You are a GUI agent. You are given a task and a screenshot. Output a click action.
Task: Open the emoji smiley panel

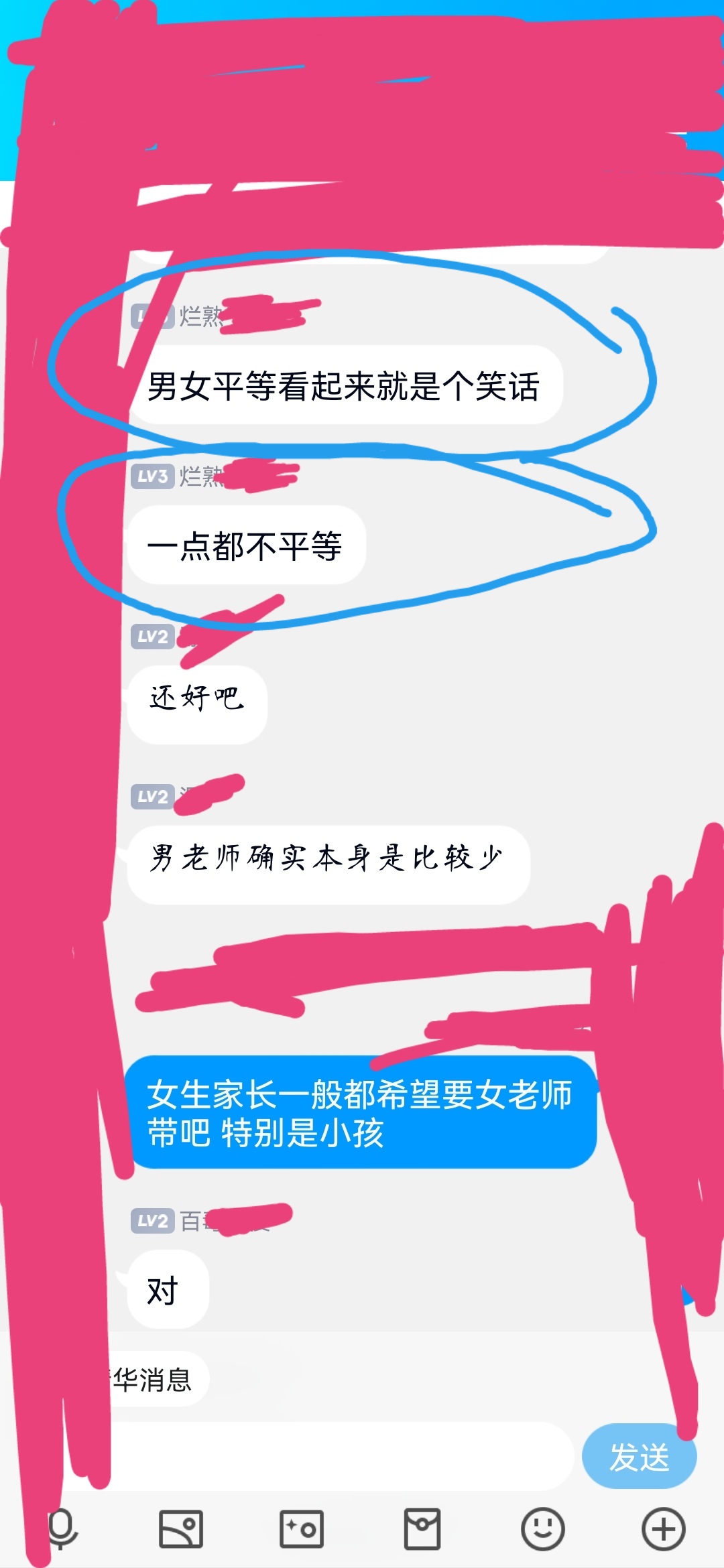tap(542, 1529)
